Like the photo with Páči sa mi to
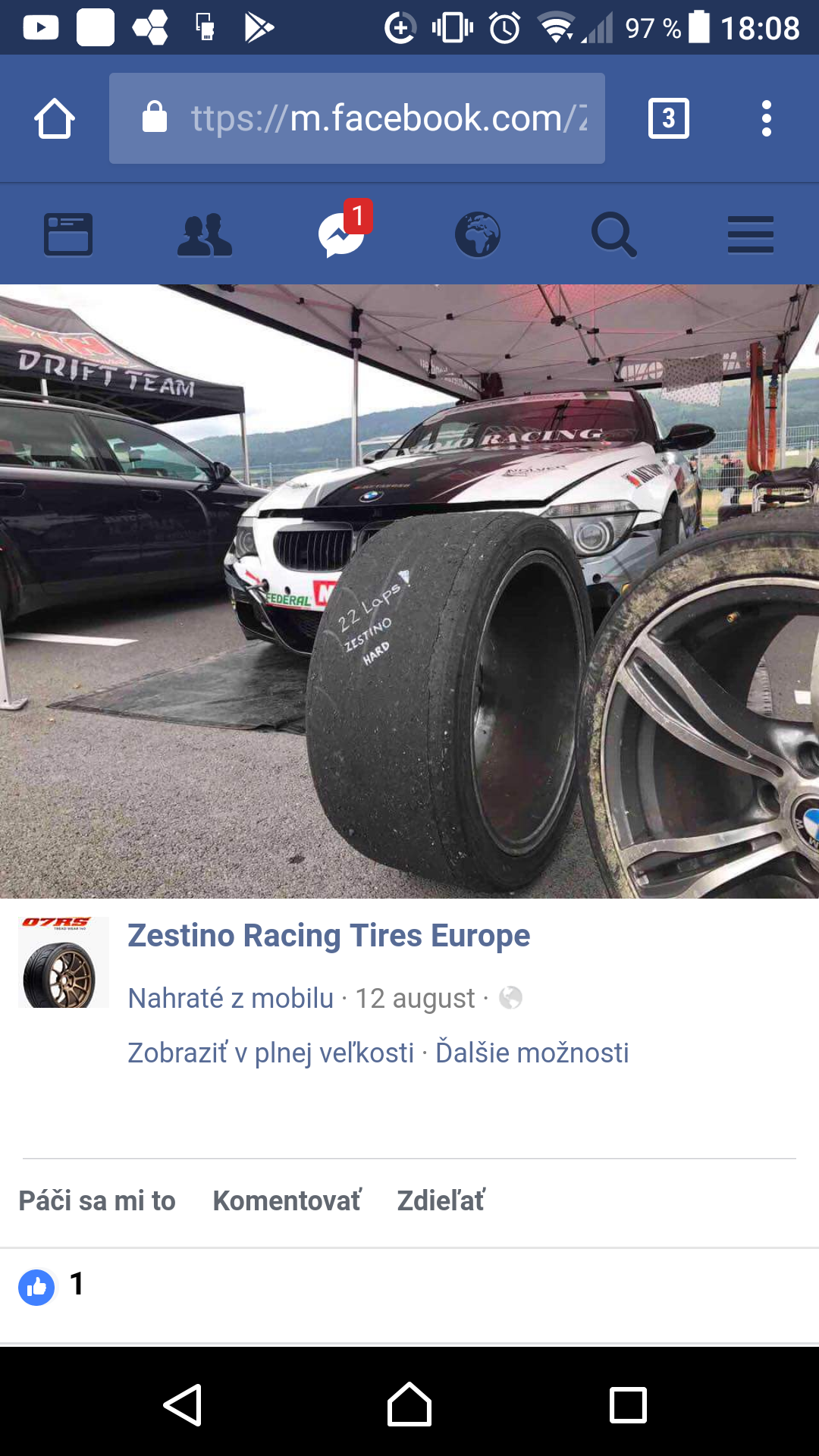 click(97, 1201)
